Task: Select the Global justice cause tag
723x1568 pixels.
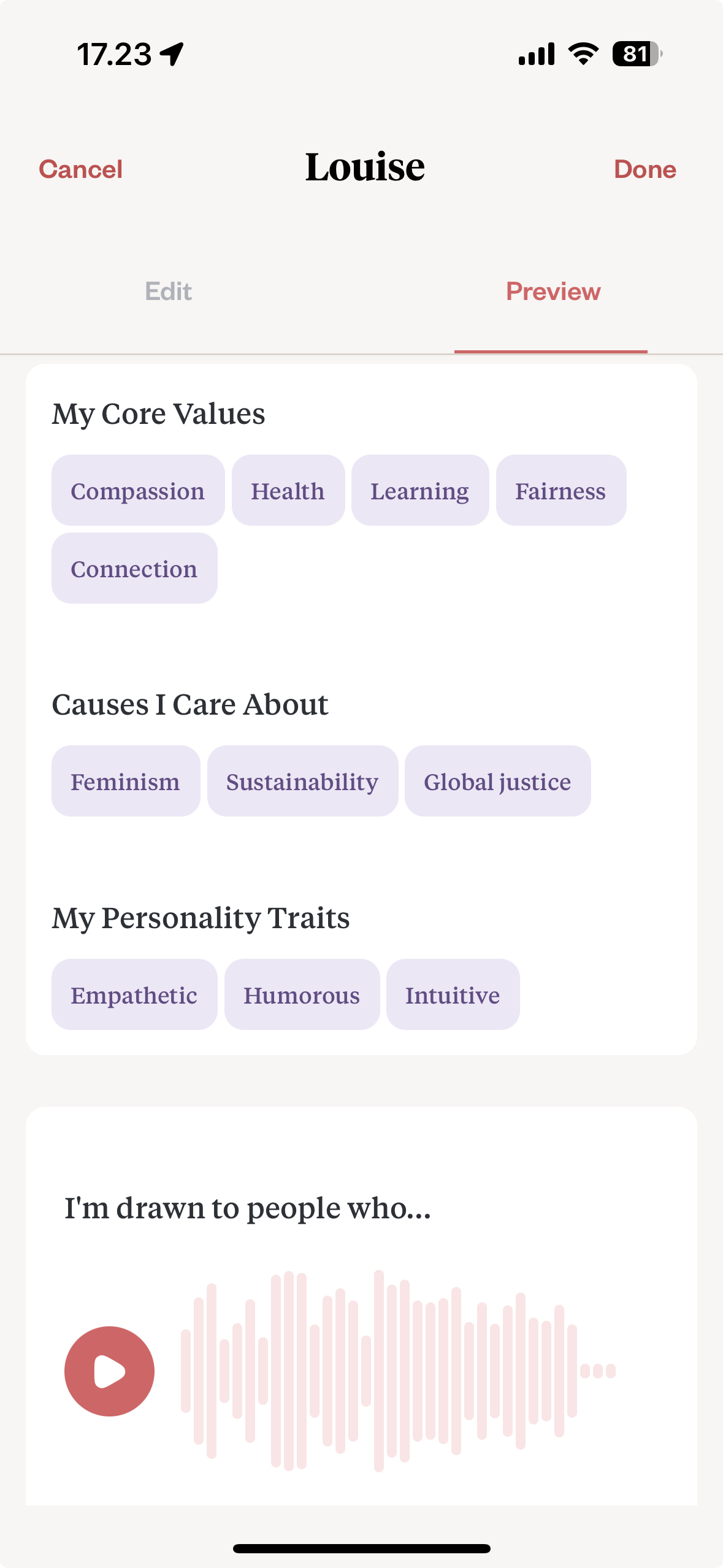Action: [497, 781]
